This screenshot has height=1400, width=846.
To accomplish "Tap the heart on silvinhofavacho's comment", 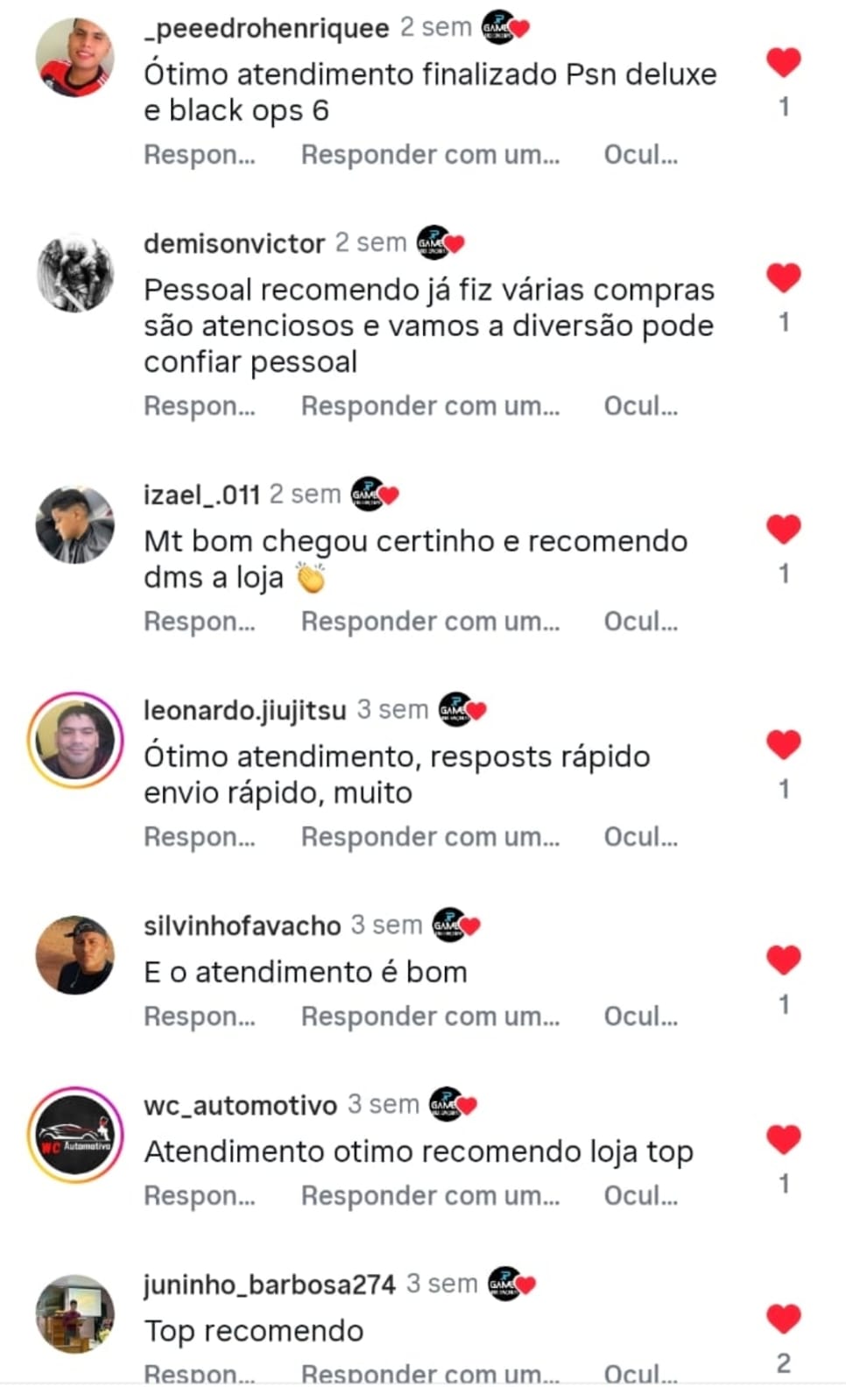I will click(x=783, y=960).
